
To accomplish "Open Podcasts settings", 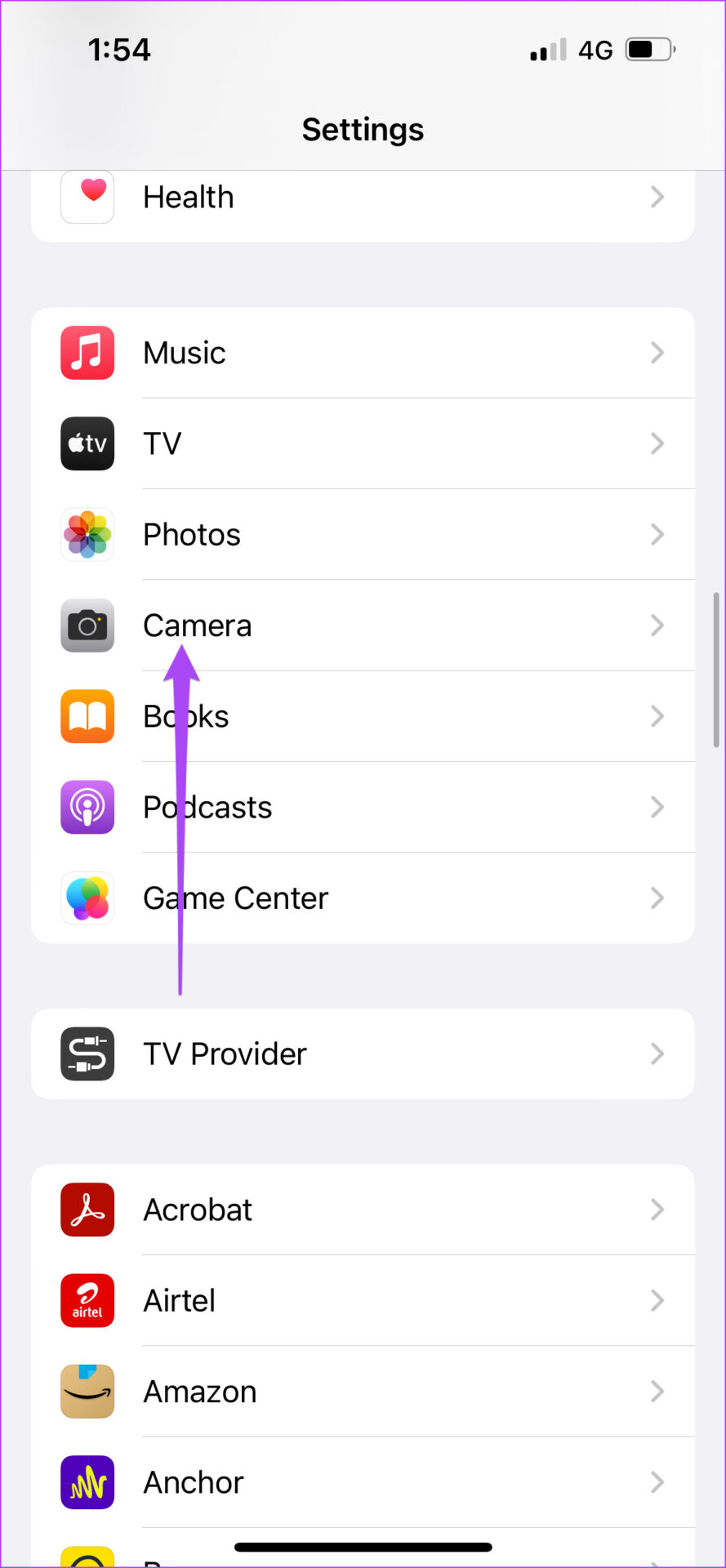I will [x=363, y=807].
